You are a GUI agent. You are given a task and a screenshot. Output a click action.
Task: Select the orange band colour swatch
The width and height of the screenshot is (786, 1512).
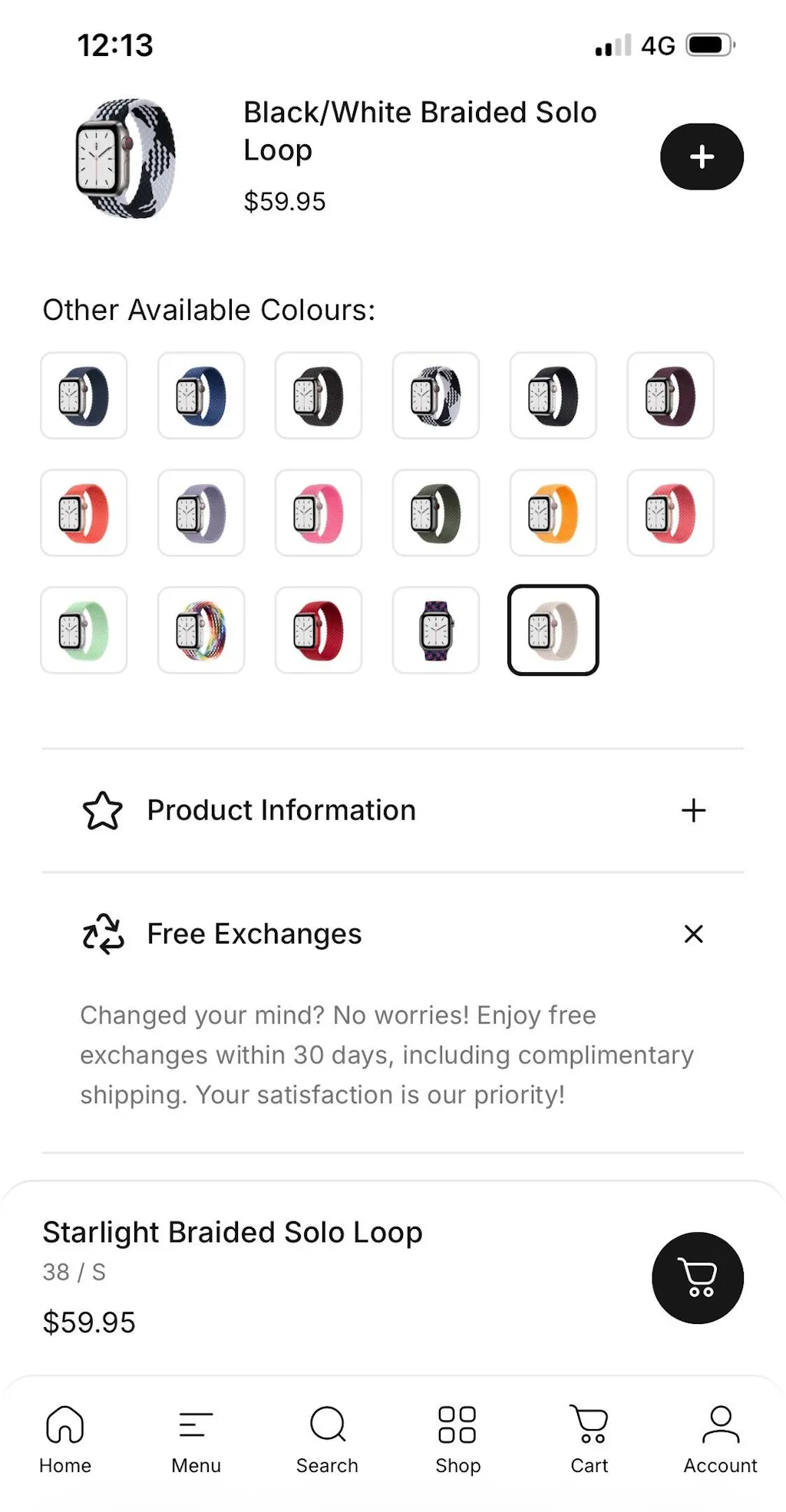point(553,512)
